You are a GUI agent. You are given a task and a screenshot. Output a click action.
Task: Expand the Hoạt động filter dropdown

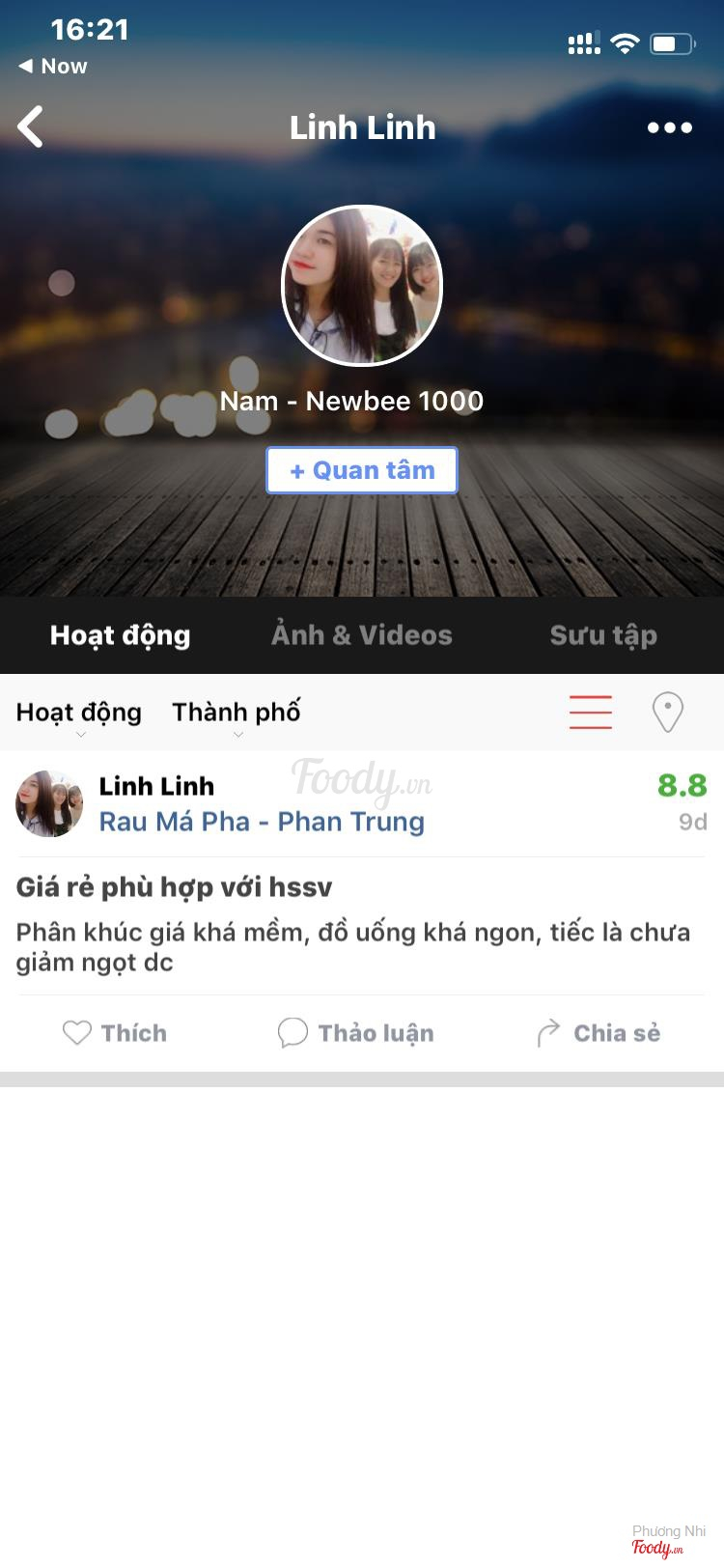79,714
